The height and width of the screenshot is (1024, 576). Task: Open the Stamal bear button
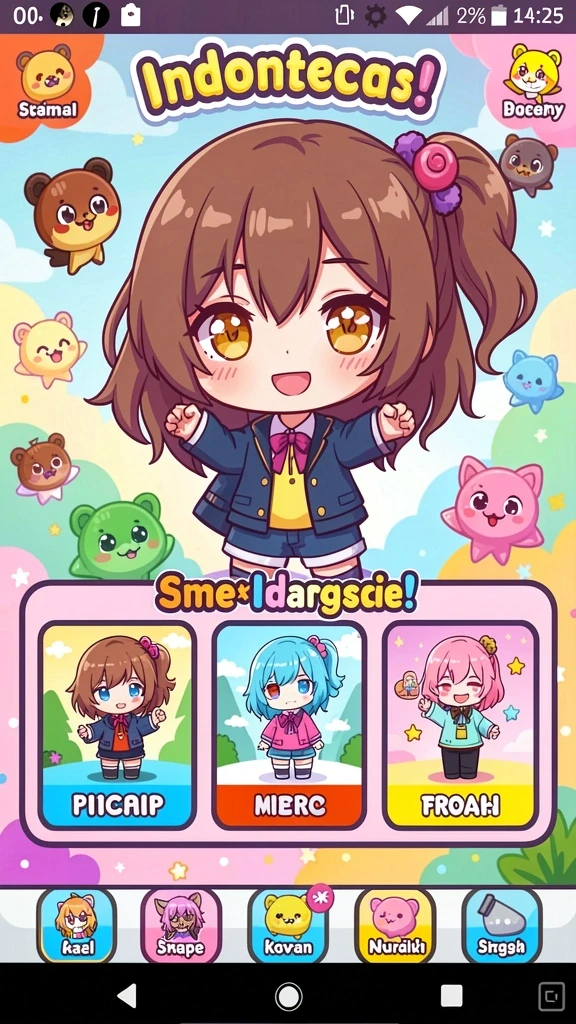(x=47, y=82)
